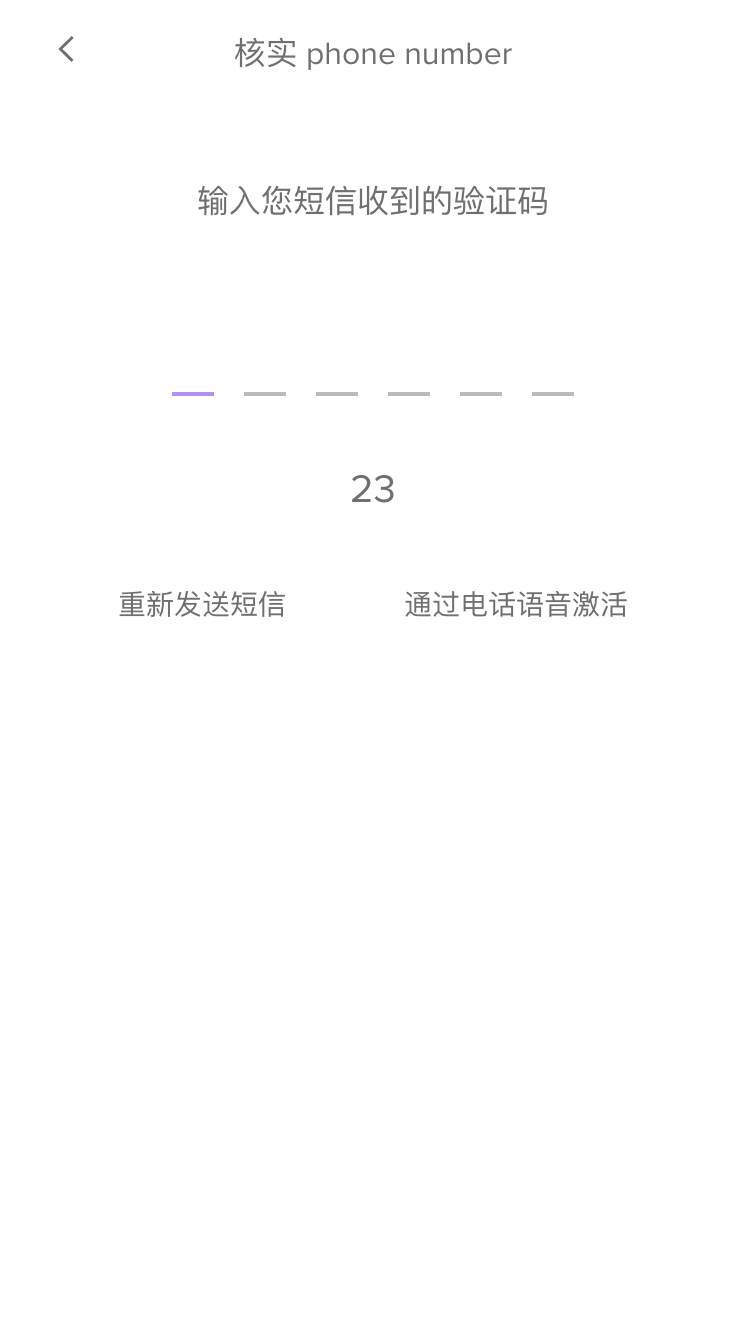This screenshot has width=748, height=1328.
Task: Choose 通过电话语音激活 voice call activation
Action: pos(515,605)
